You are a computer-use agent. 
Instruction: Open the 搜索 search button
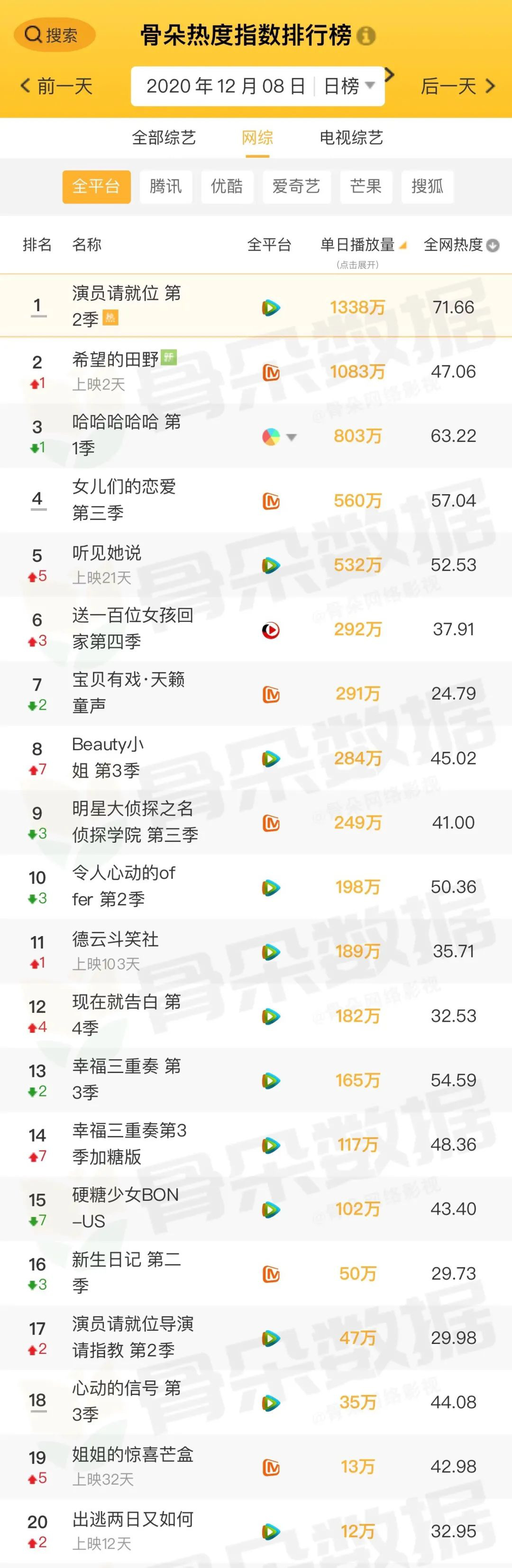(x=54, y=36)
